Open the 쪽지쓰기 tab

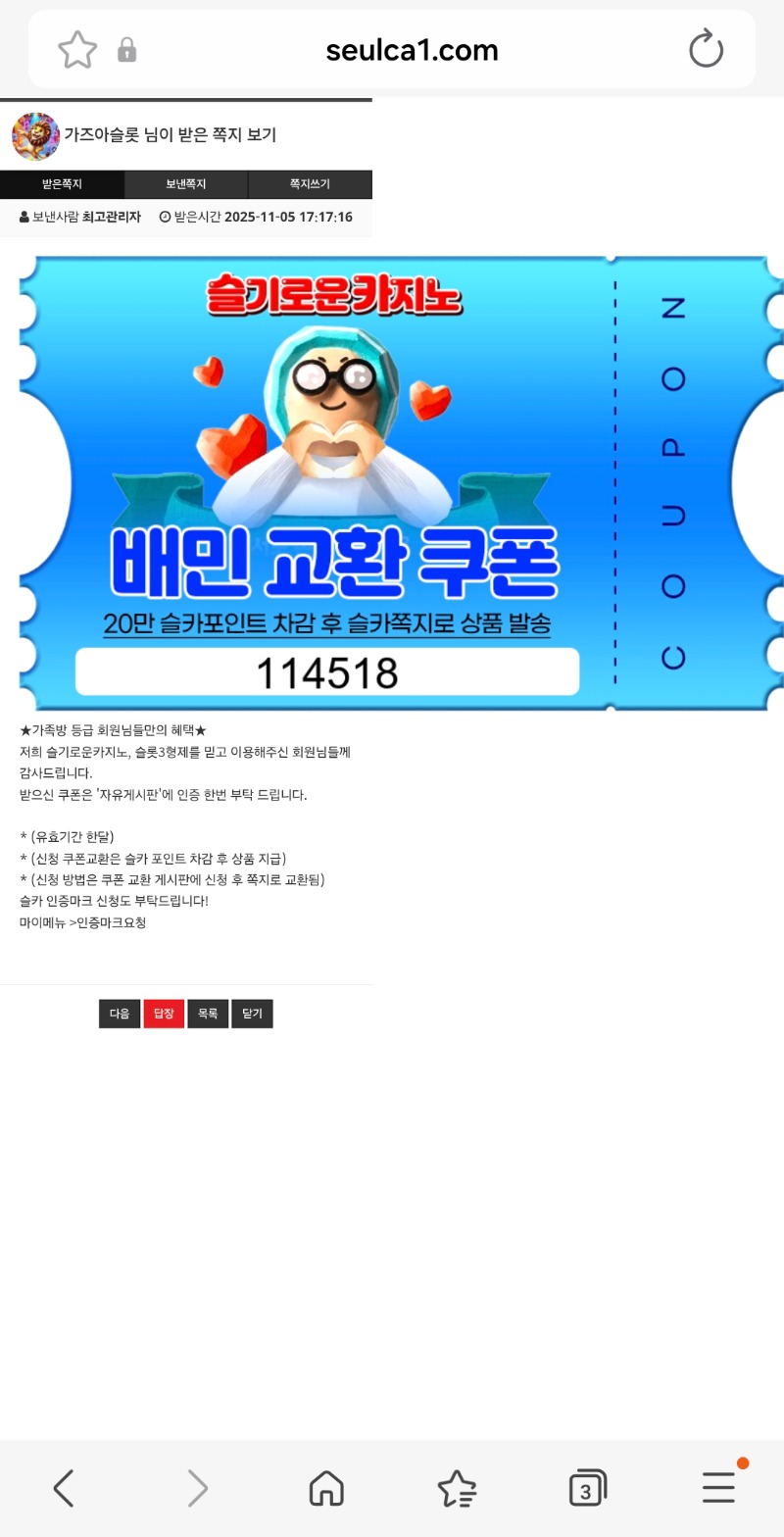(310, 184)
